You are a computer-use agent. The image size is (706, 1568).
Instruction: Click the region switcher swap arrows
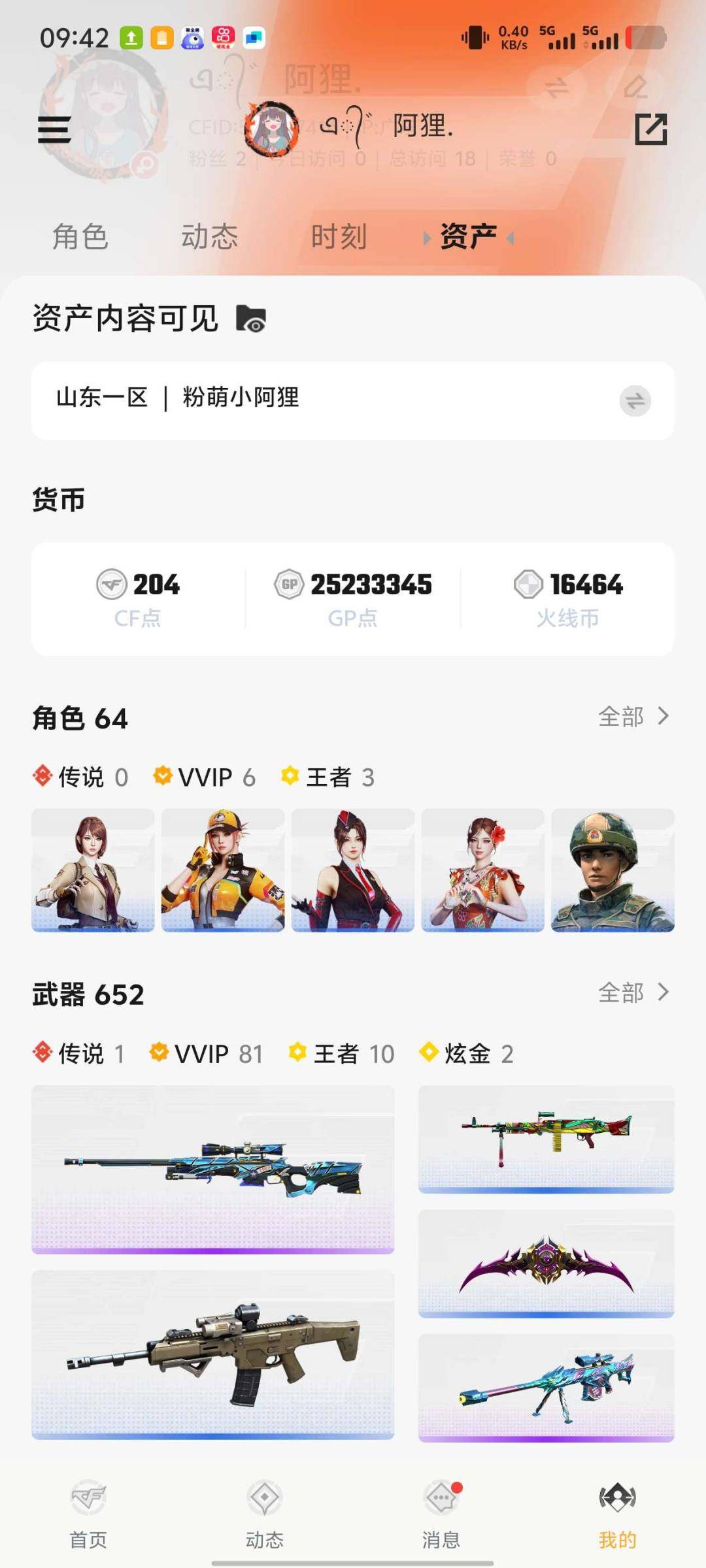coord(635,400)
